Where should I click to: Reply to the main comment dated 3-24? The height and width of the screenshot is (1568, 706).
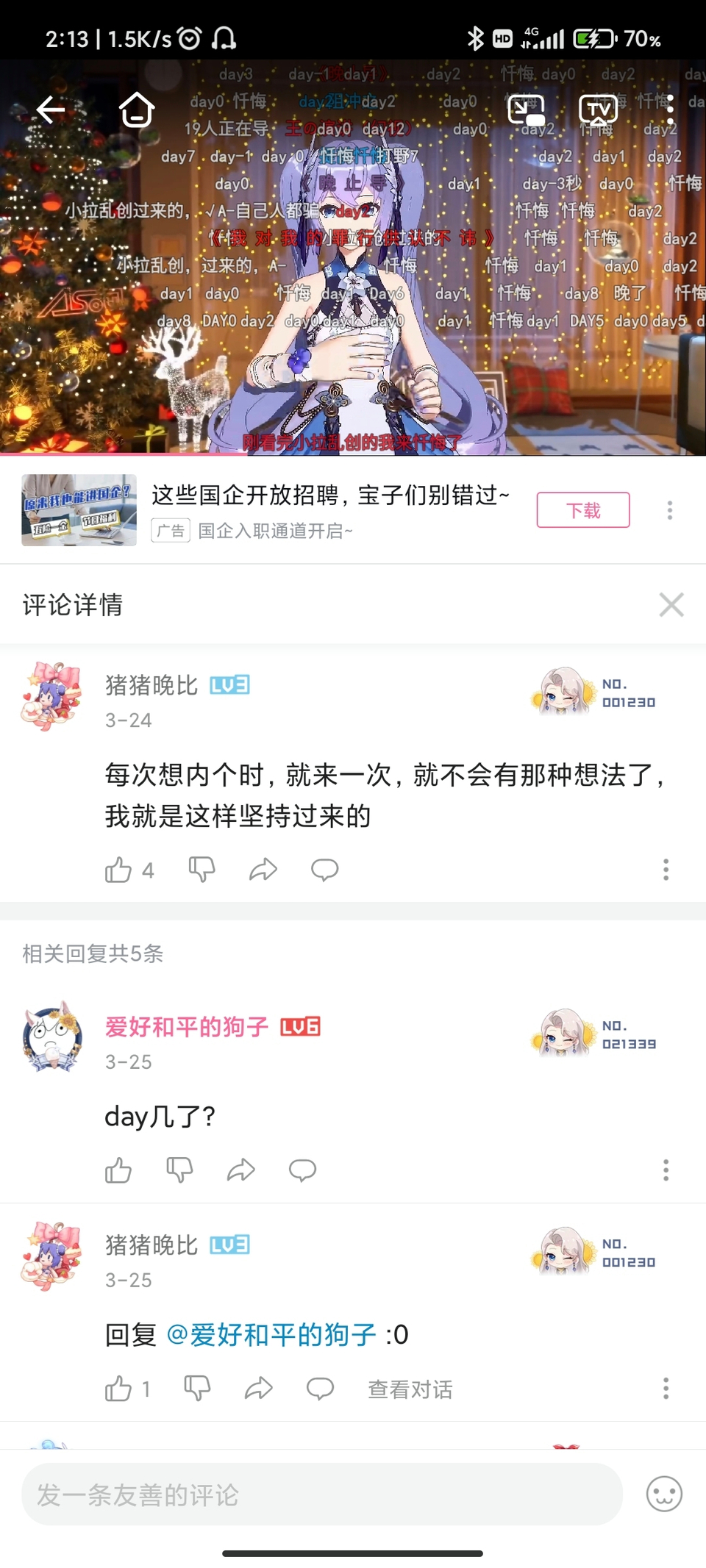click(x=324, y=870)
